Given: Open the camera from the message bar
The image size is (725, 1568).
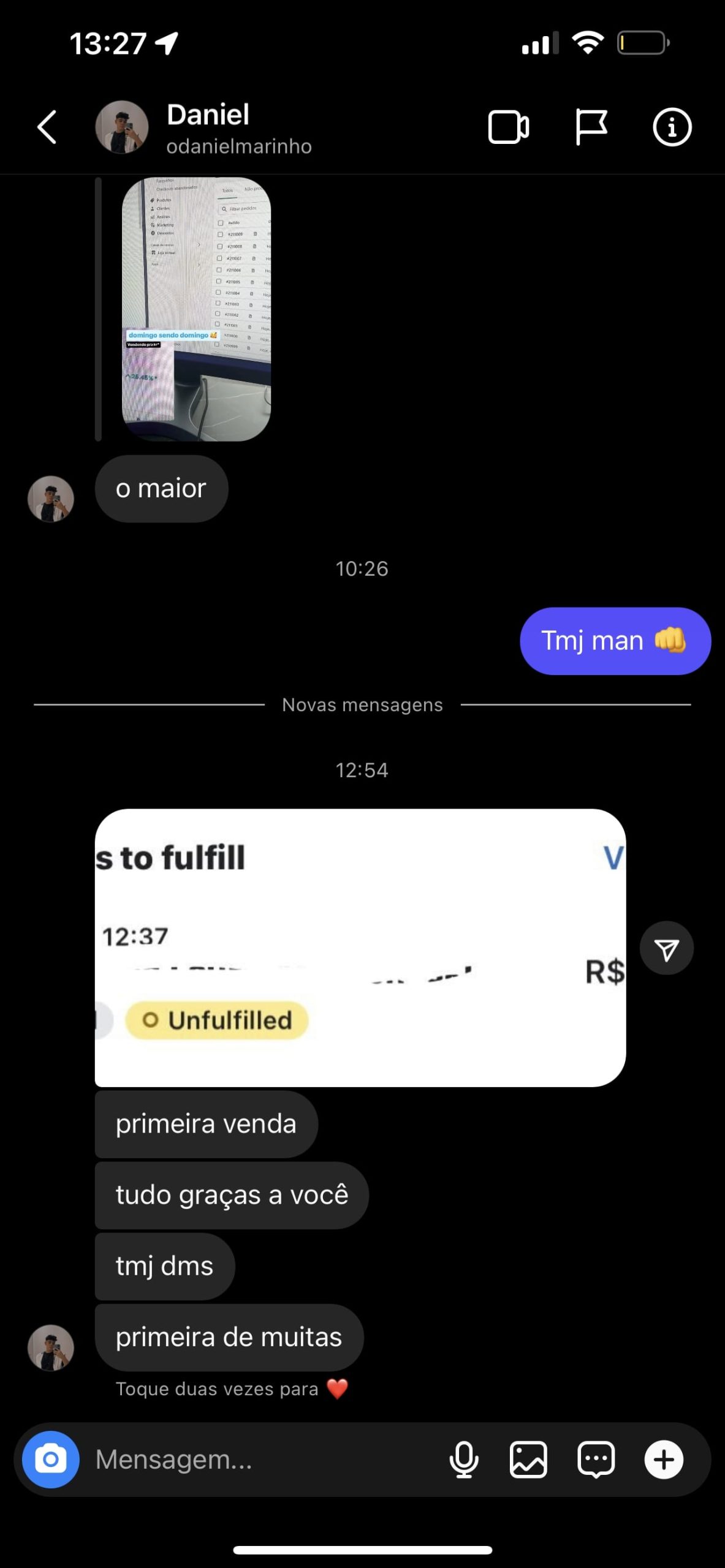Looking at the screenshot, I should (x=51, y=1459).
